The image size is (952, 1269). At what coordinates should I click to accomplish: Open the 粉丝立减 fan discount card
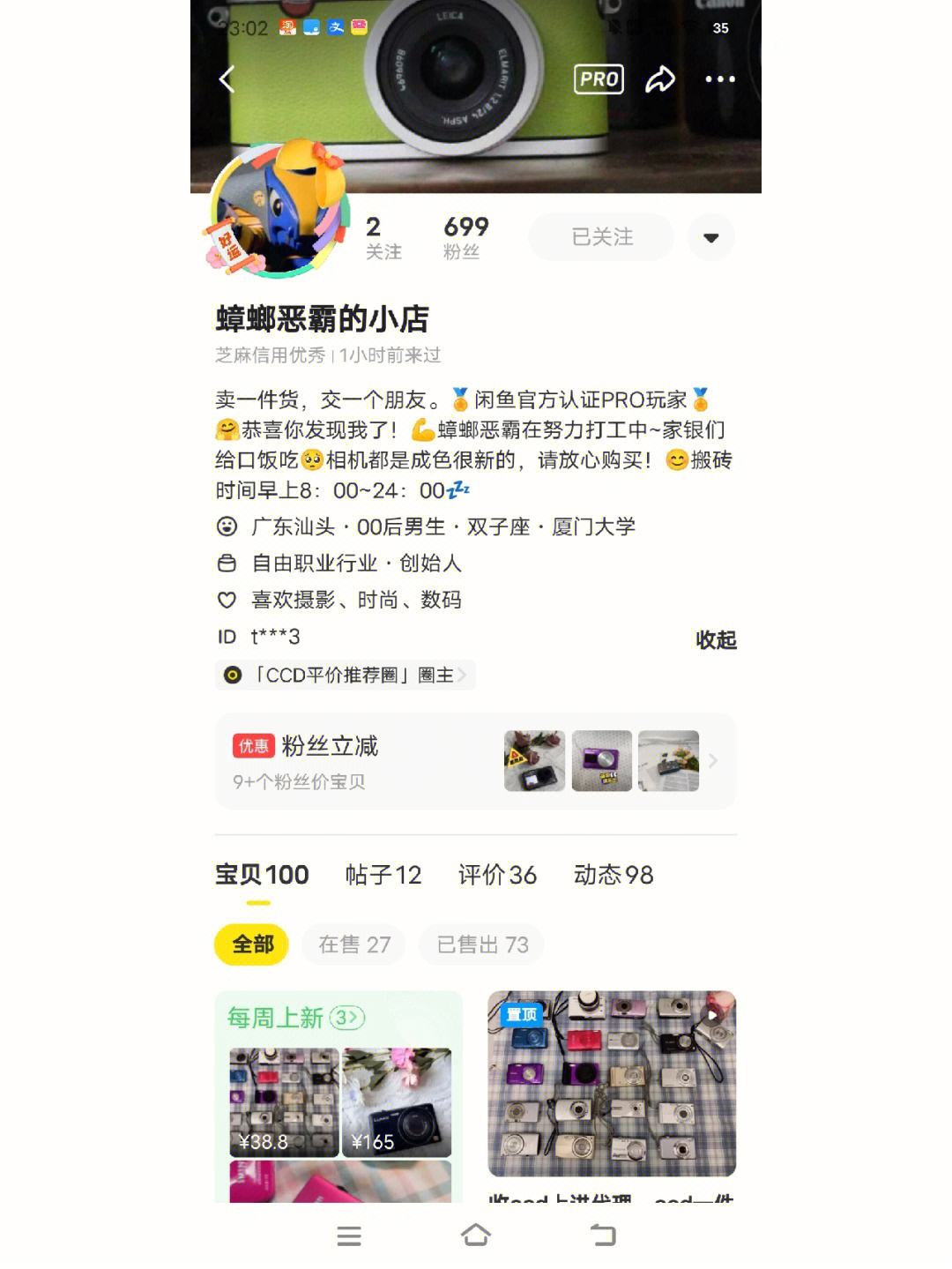(476, 761)
